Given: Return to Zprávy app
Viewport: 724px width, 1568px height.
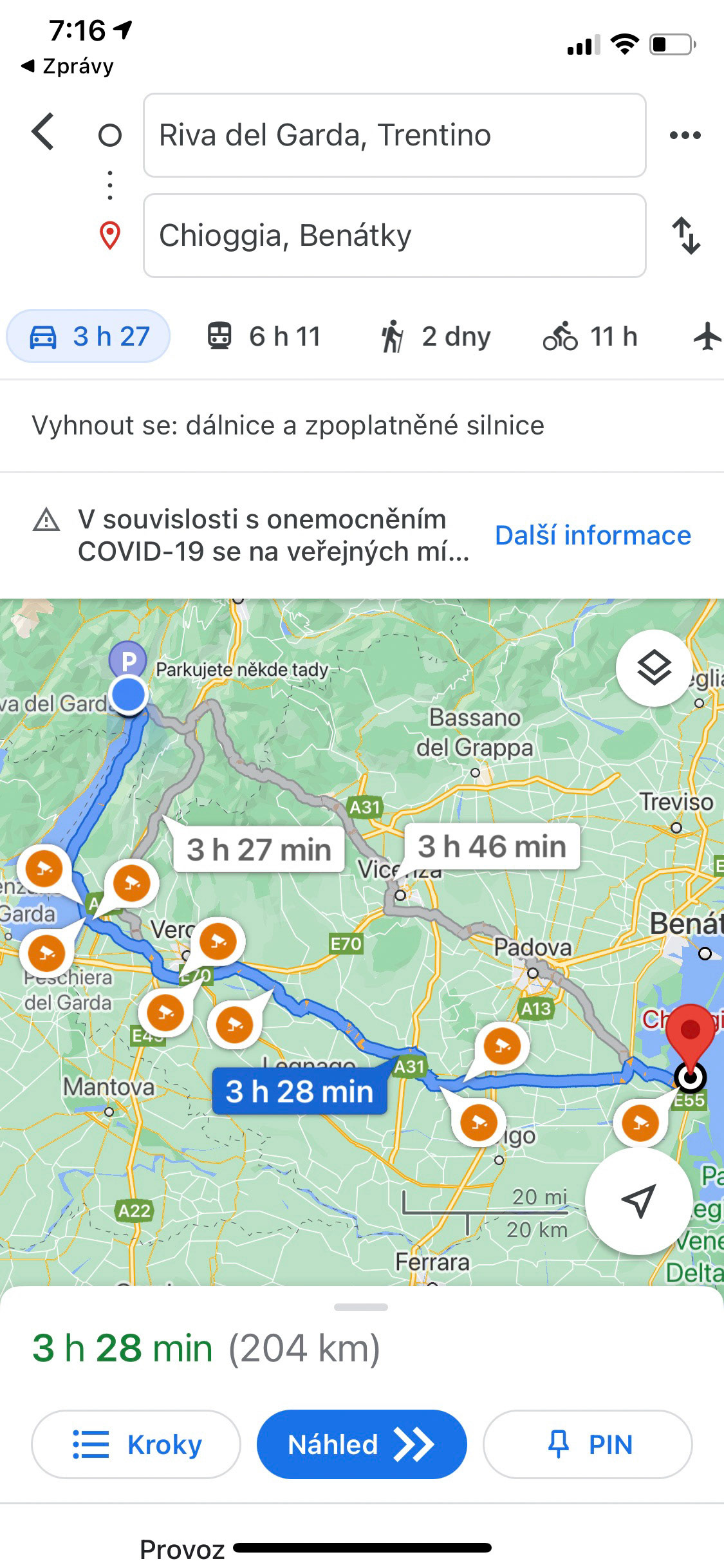Looking at the screenshot, I should 68,66.
